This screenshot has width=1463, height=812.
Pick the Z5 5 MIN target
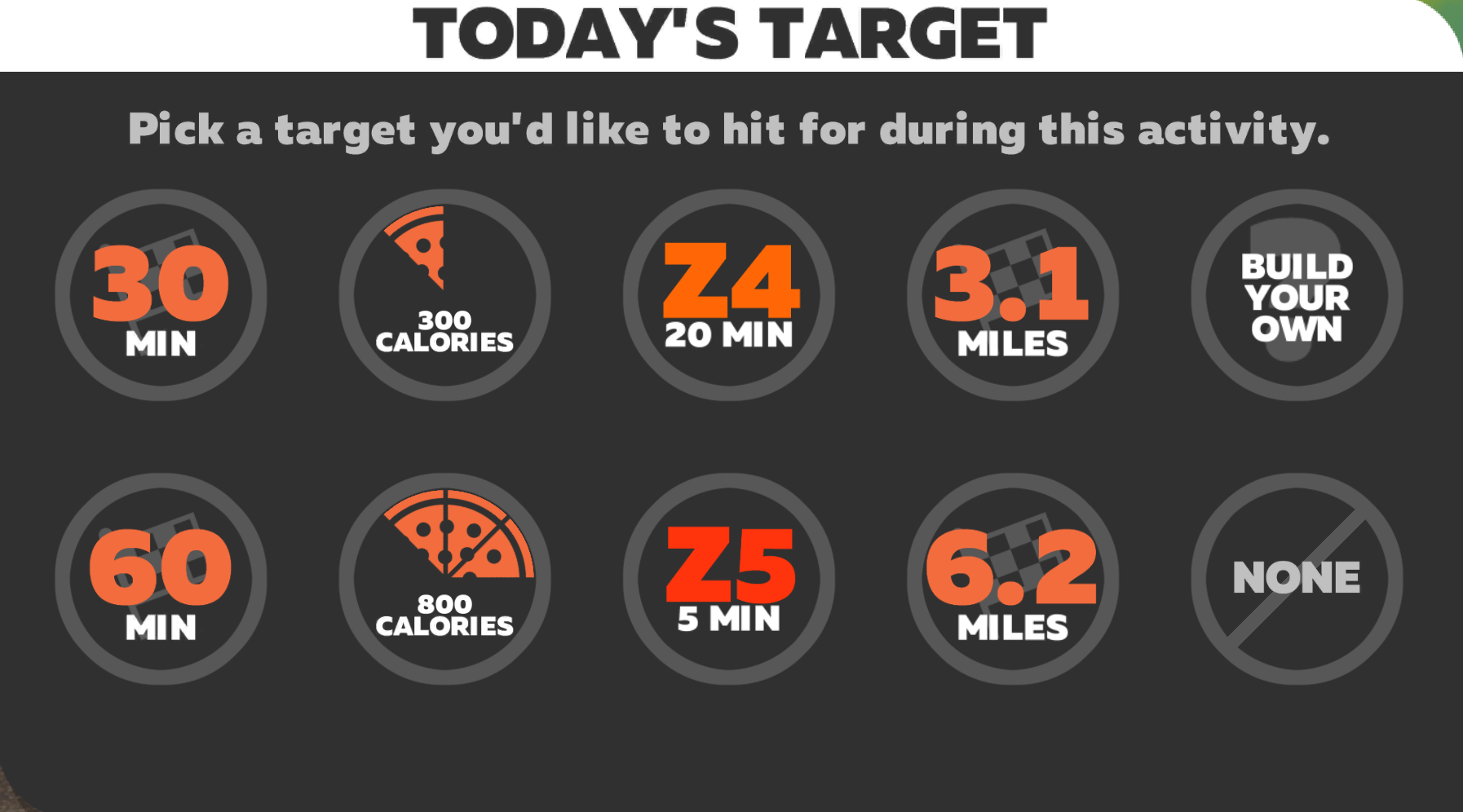point(728,579)
